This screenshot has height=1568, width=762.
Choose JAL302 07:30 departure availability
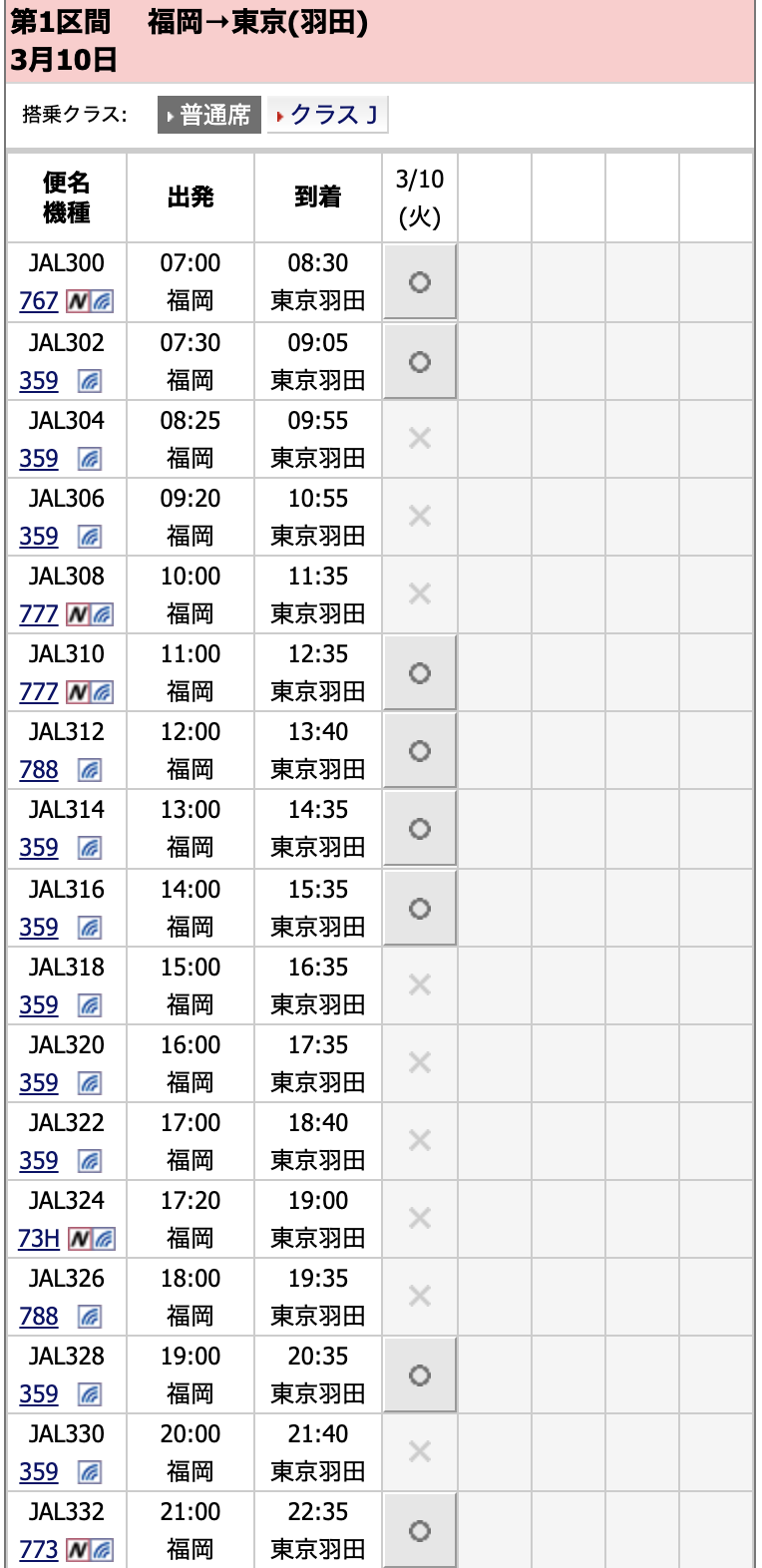click(x=420, y=362)
